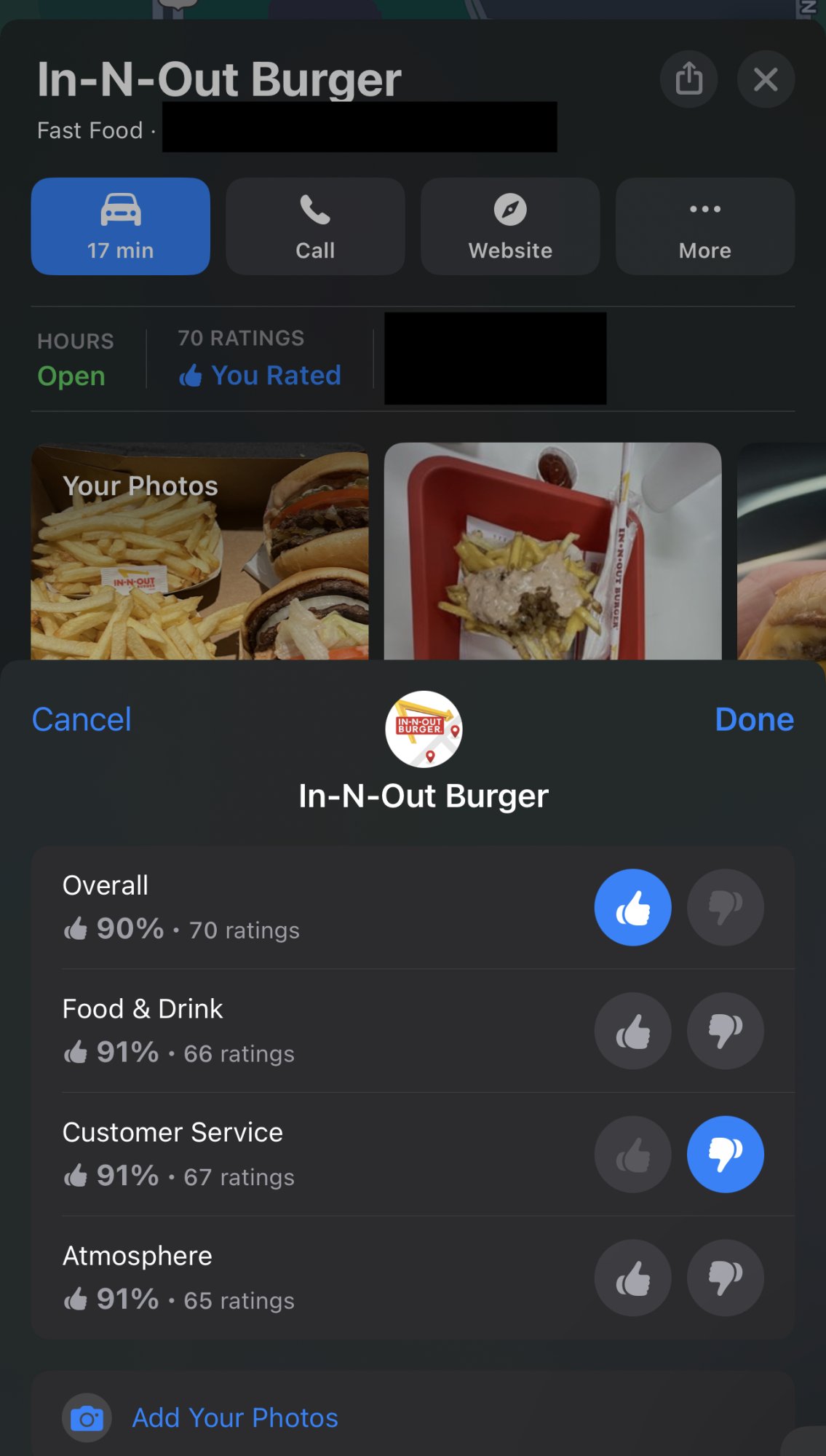
Task: View the animal fries photo
Action: point(552,551)
